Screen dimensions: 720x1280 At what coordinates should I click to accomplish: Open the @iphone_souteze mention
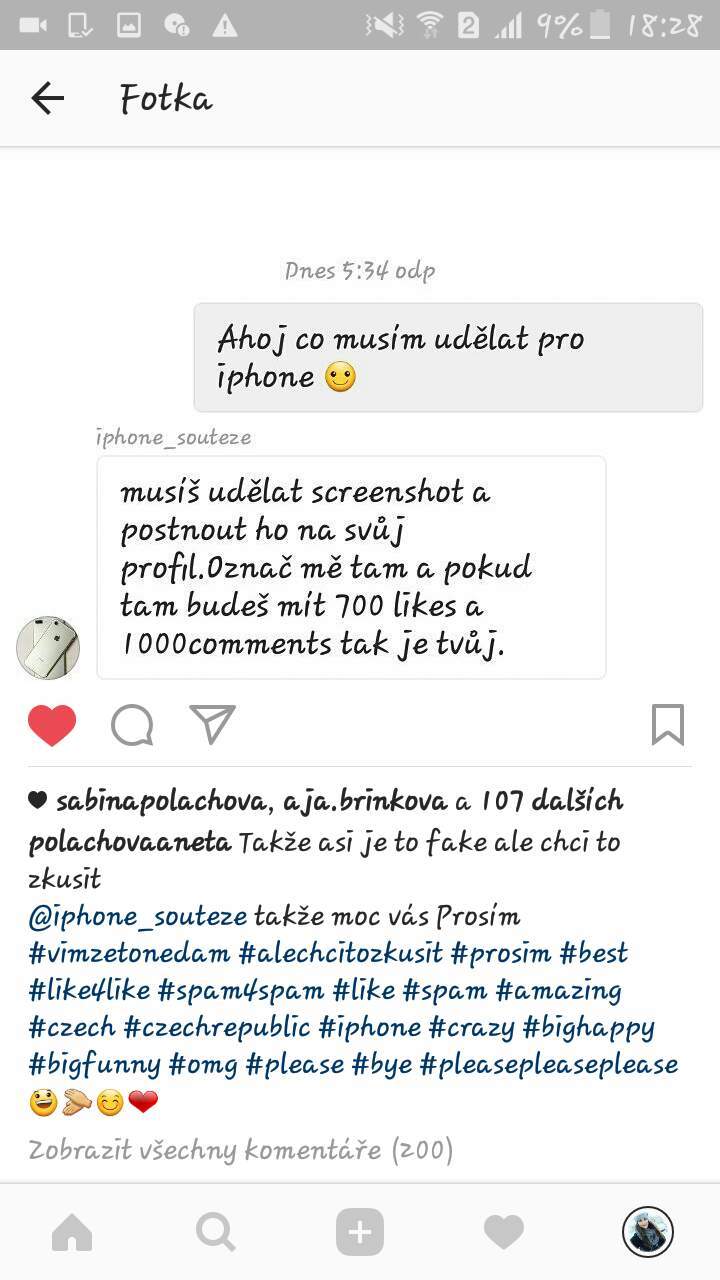(138, 917)
